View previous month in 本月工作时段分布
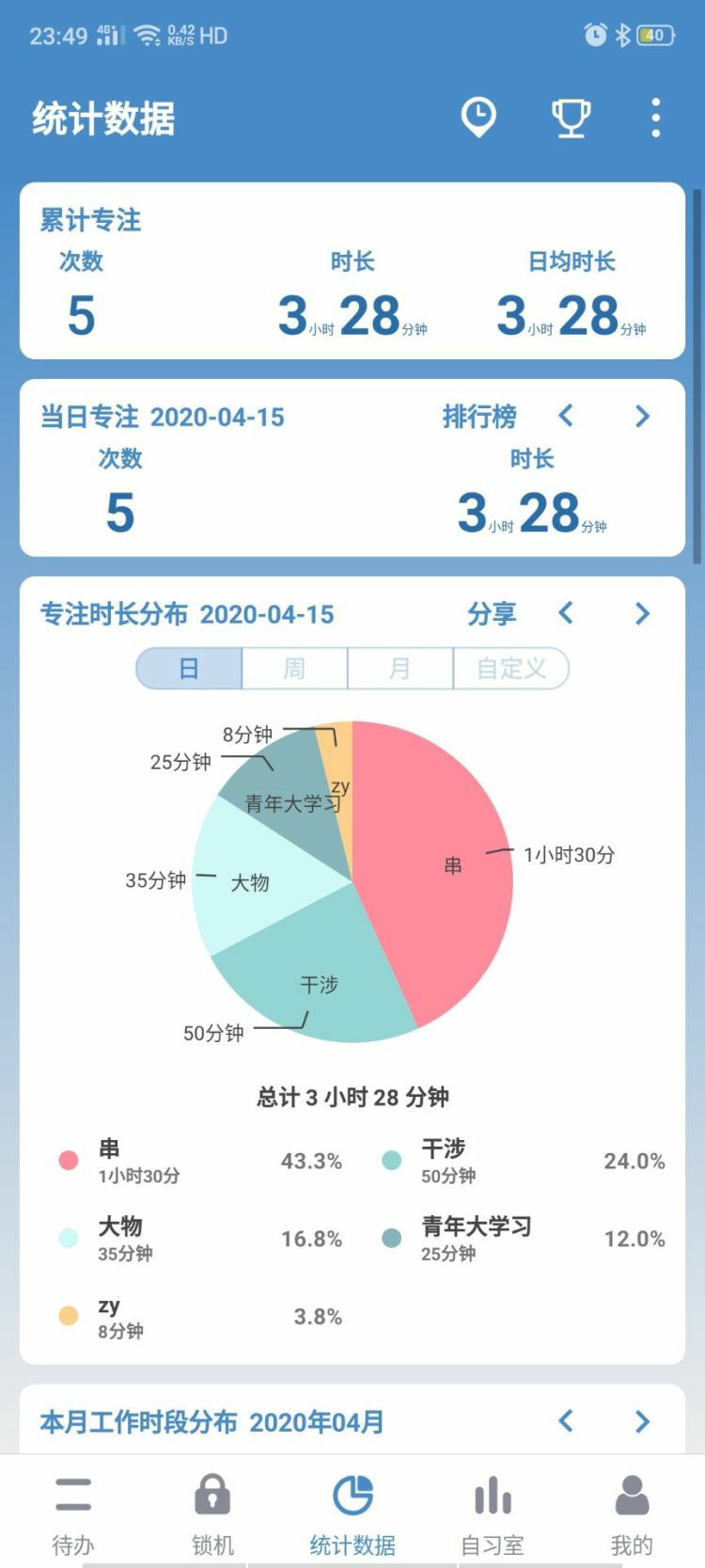 tap(566, 1420)
